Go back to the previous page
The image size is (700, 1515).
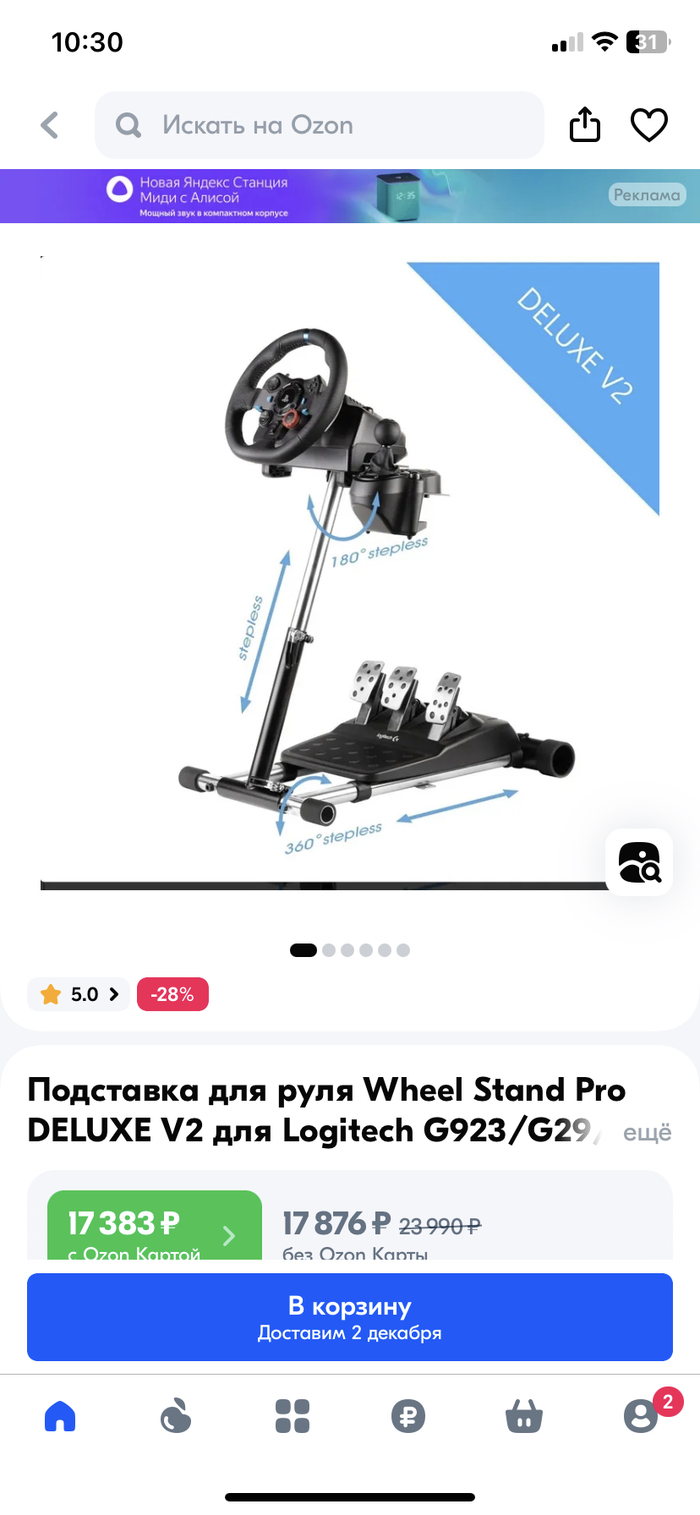49,126
